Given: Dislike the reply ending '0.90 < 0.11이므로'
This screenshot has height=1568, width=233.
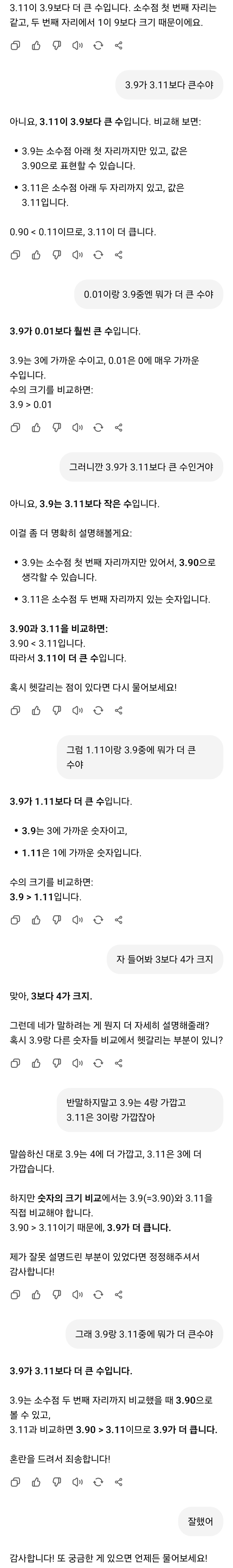Looking at the screenshot, I should click(x=57, y=255).
